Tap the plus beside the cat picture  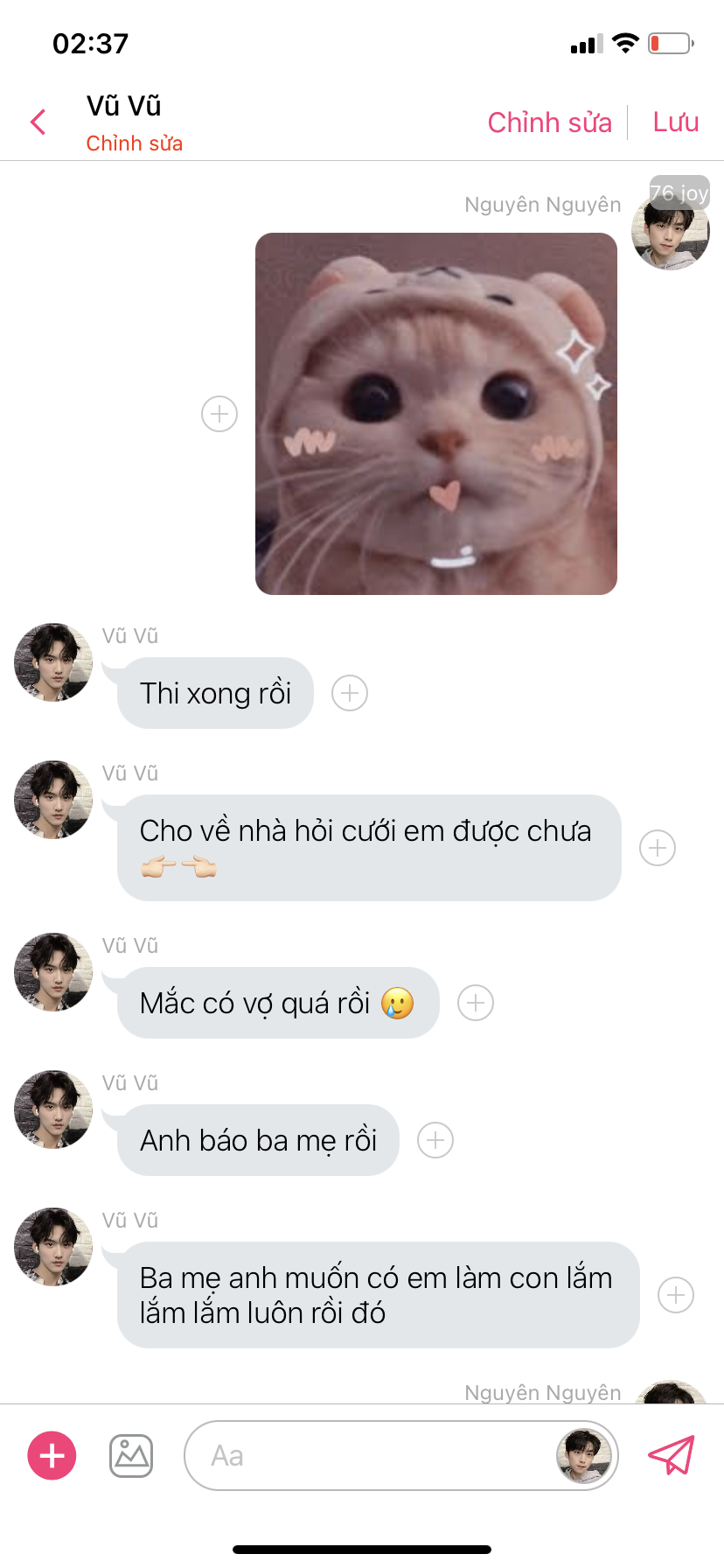[219, 414]
